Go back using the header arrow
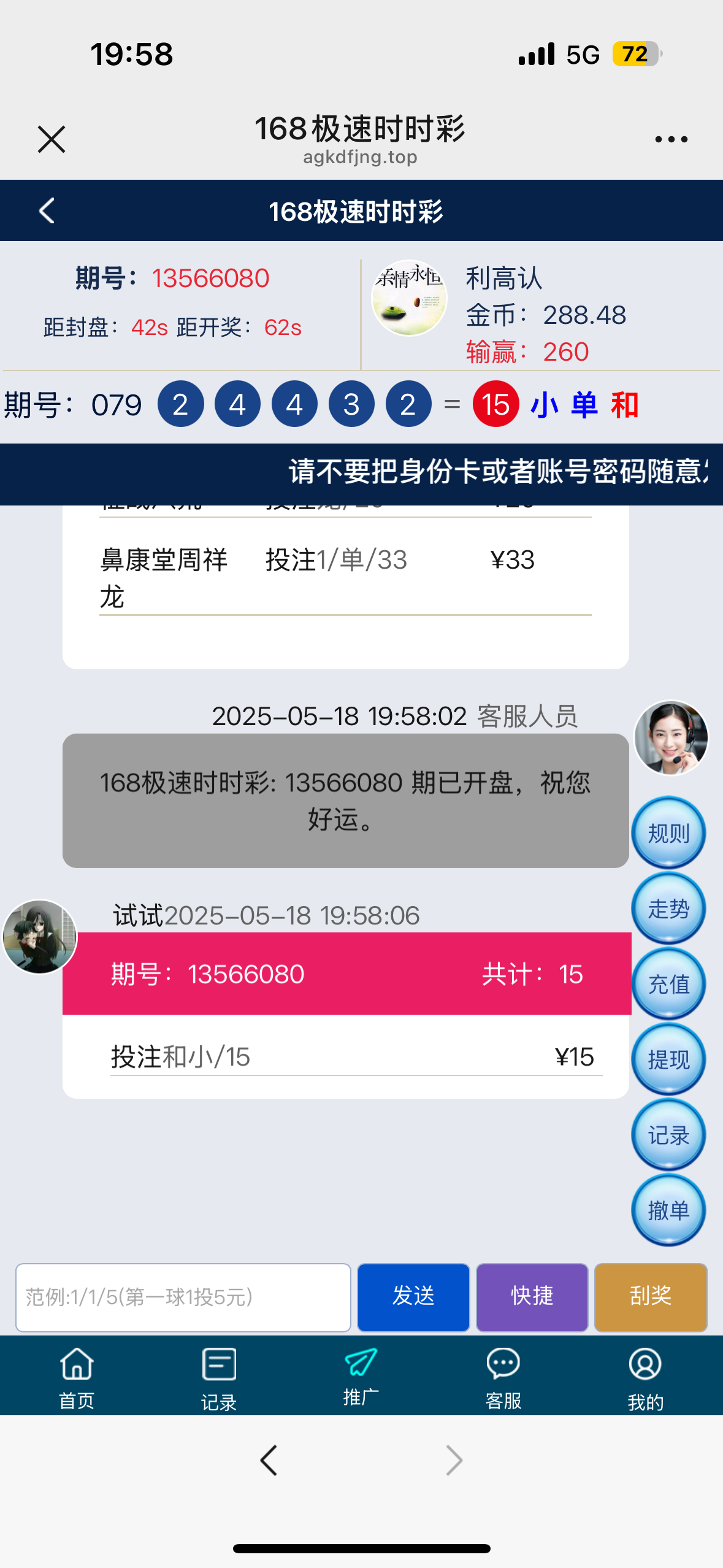Image resolution: width=723 pixels, height=1568 pixels. click(x=47, y=210)
